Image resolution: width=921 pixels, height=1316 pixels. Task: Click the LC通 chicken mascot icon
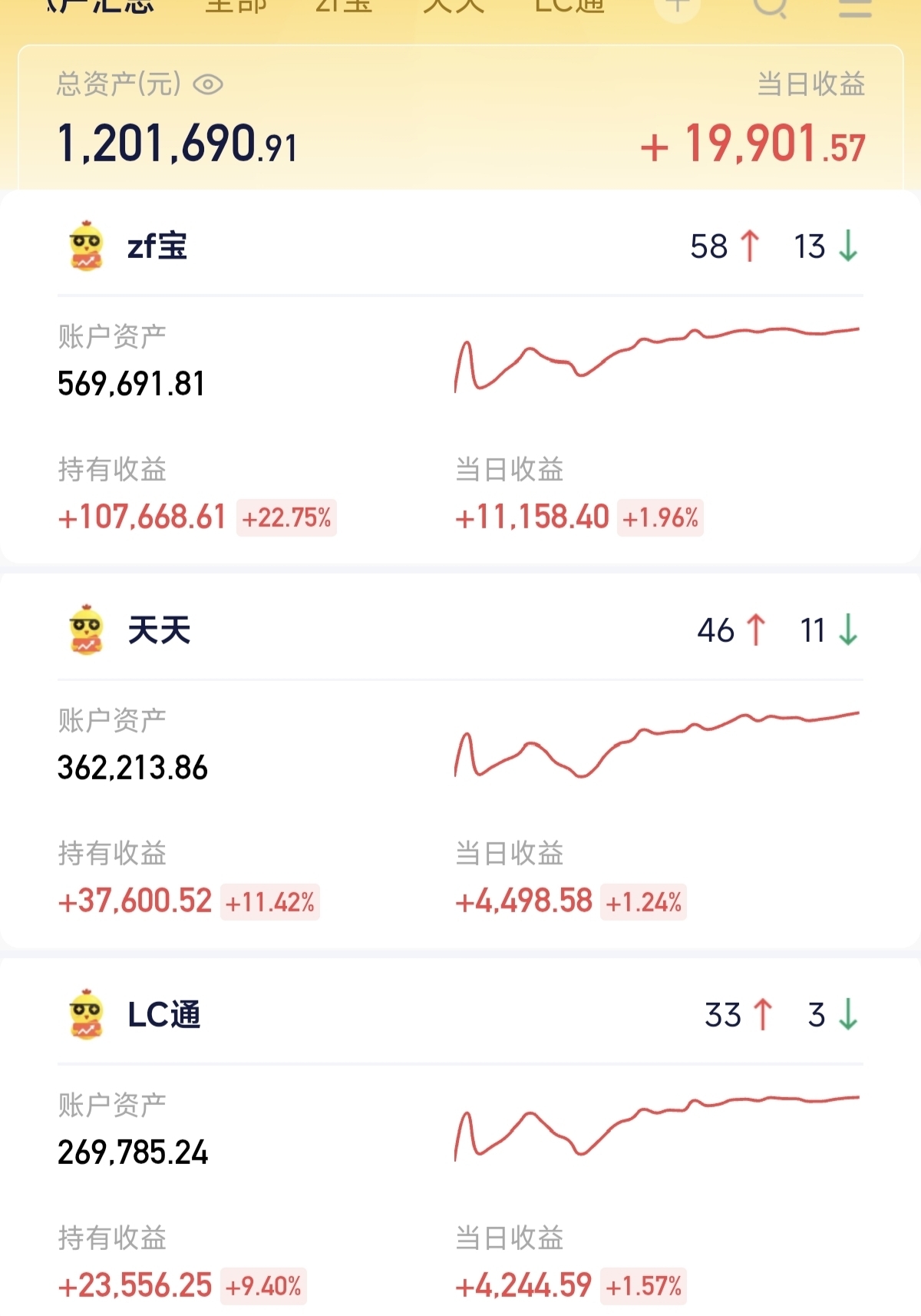[x=84, y=1016]
